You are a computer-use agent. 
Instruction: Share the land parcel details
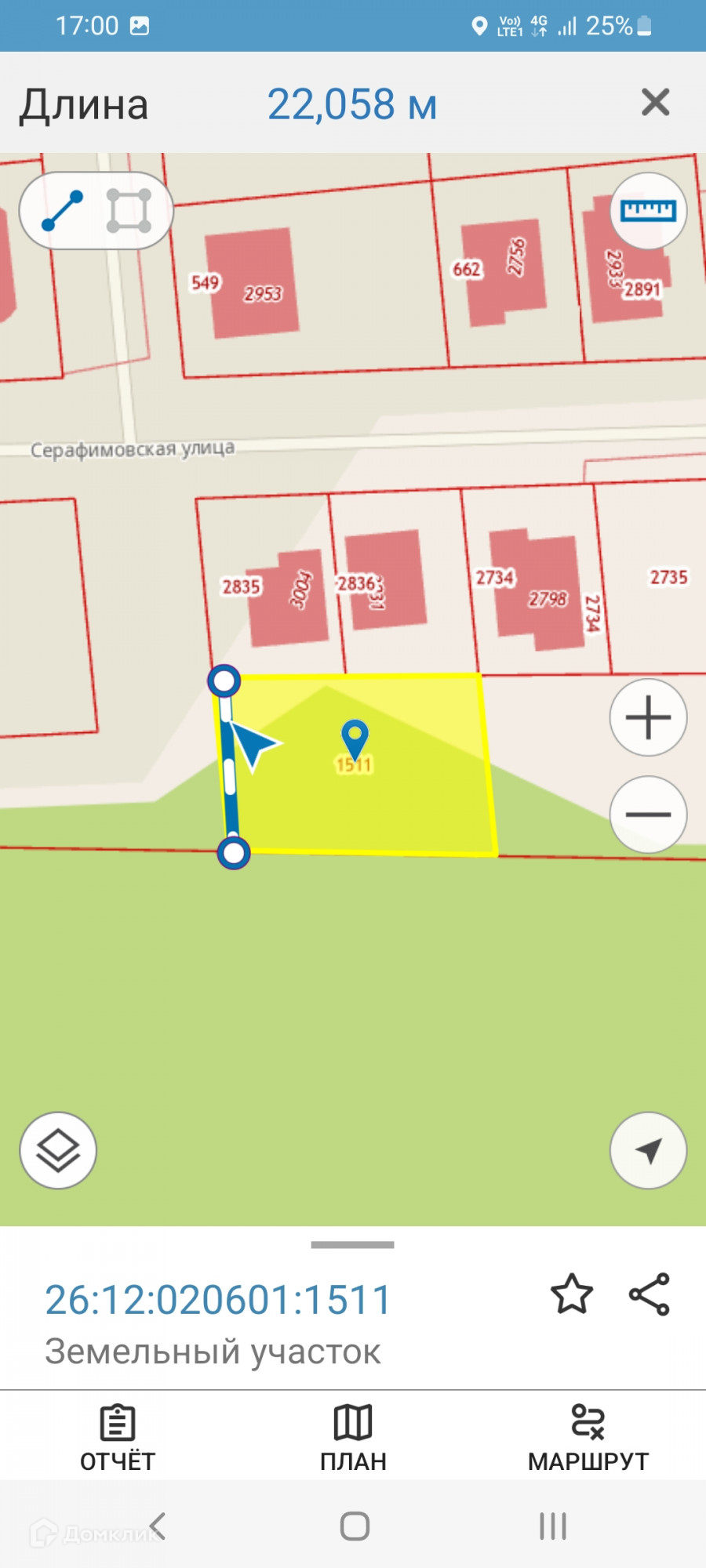(x=650, y=1294)
